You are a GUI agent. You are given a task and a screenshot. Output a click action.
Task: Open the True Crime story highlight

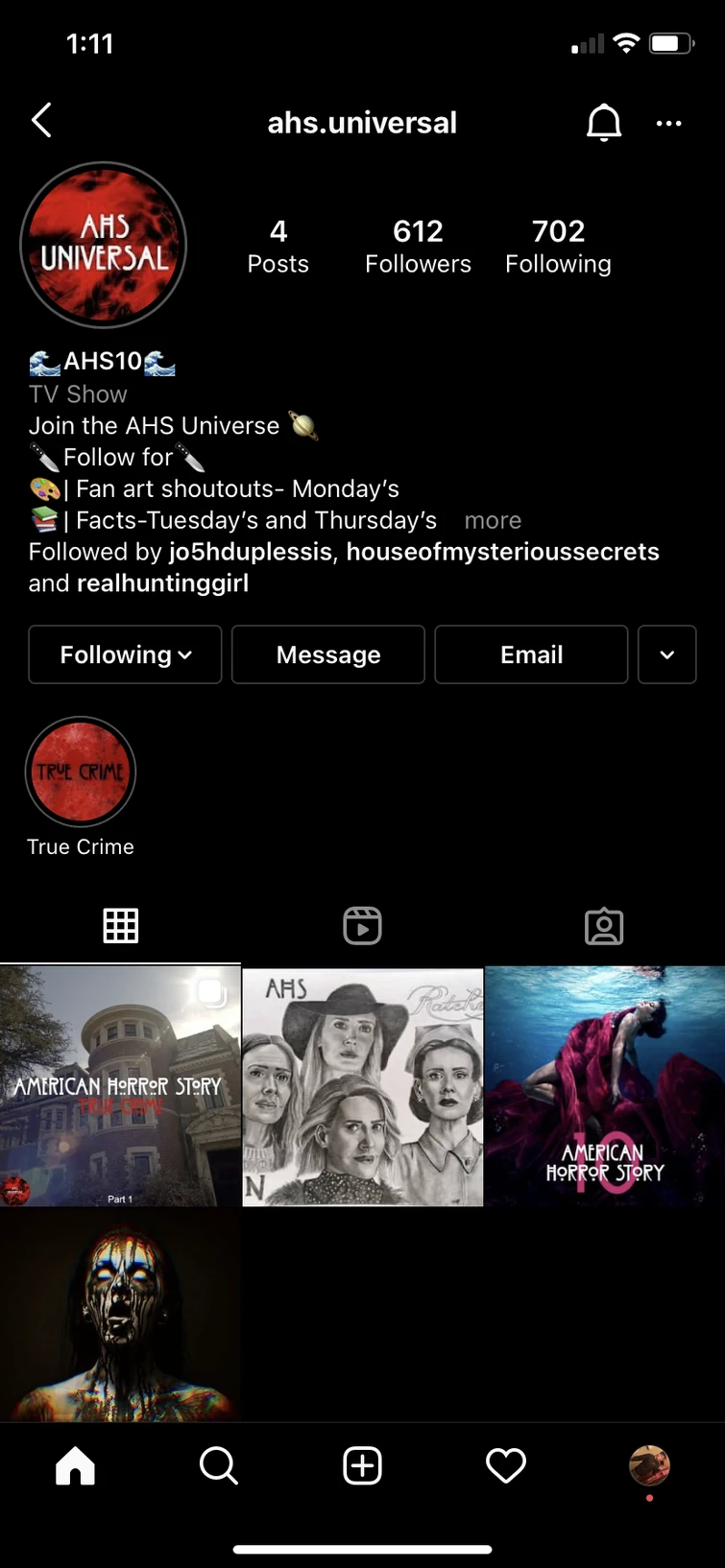[x=81, y=772]
